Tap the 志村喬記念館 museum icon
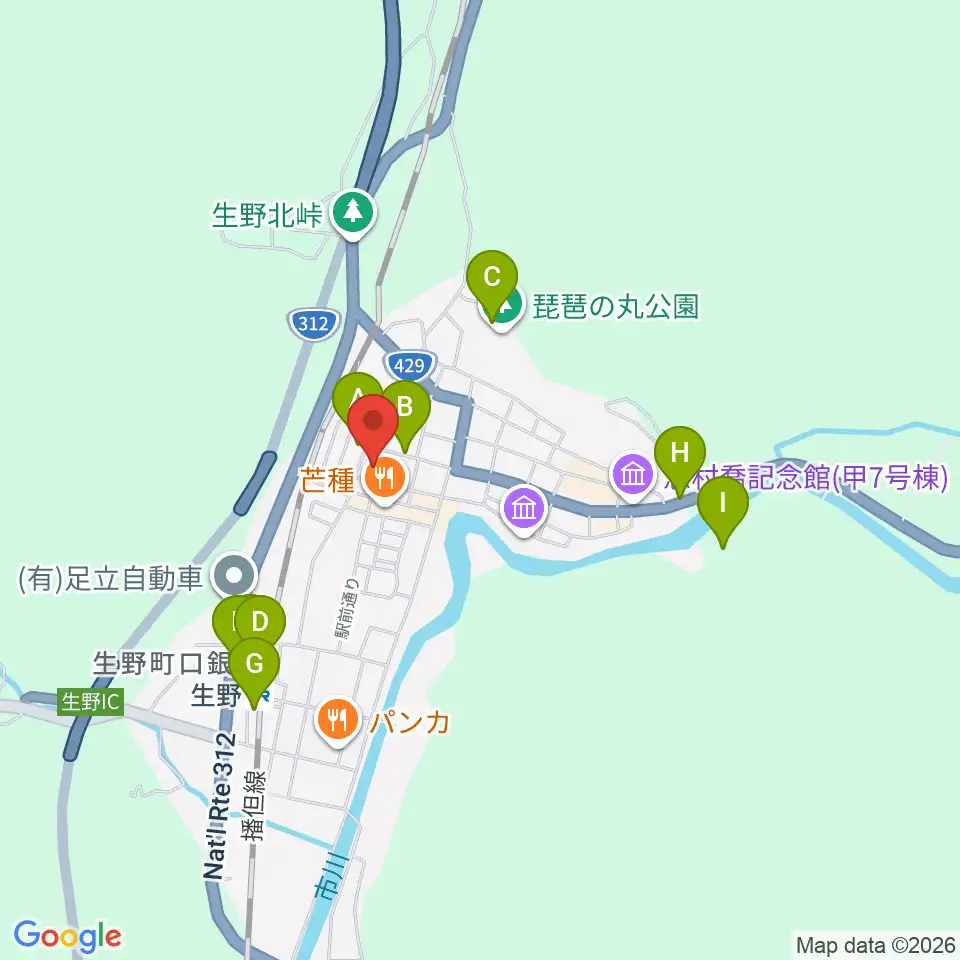The height and width of the screenshot is (960, 960). click(x=633, y=476)
